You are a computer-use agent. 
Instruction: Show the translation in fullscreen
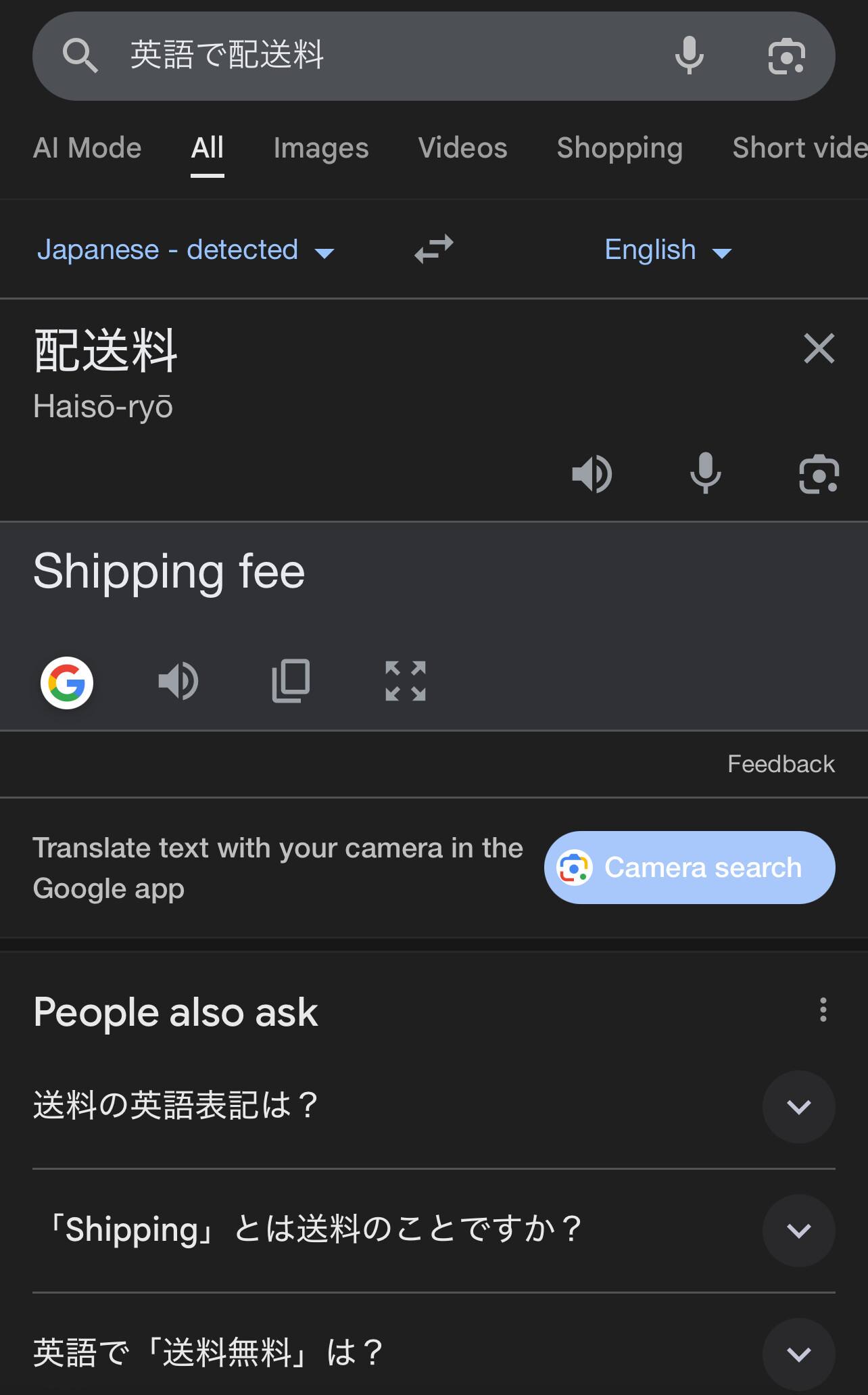click(406, 681)
